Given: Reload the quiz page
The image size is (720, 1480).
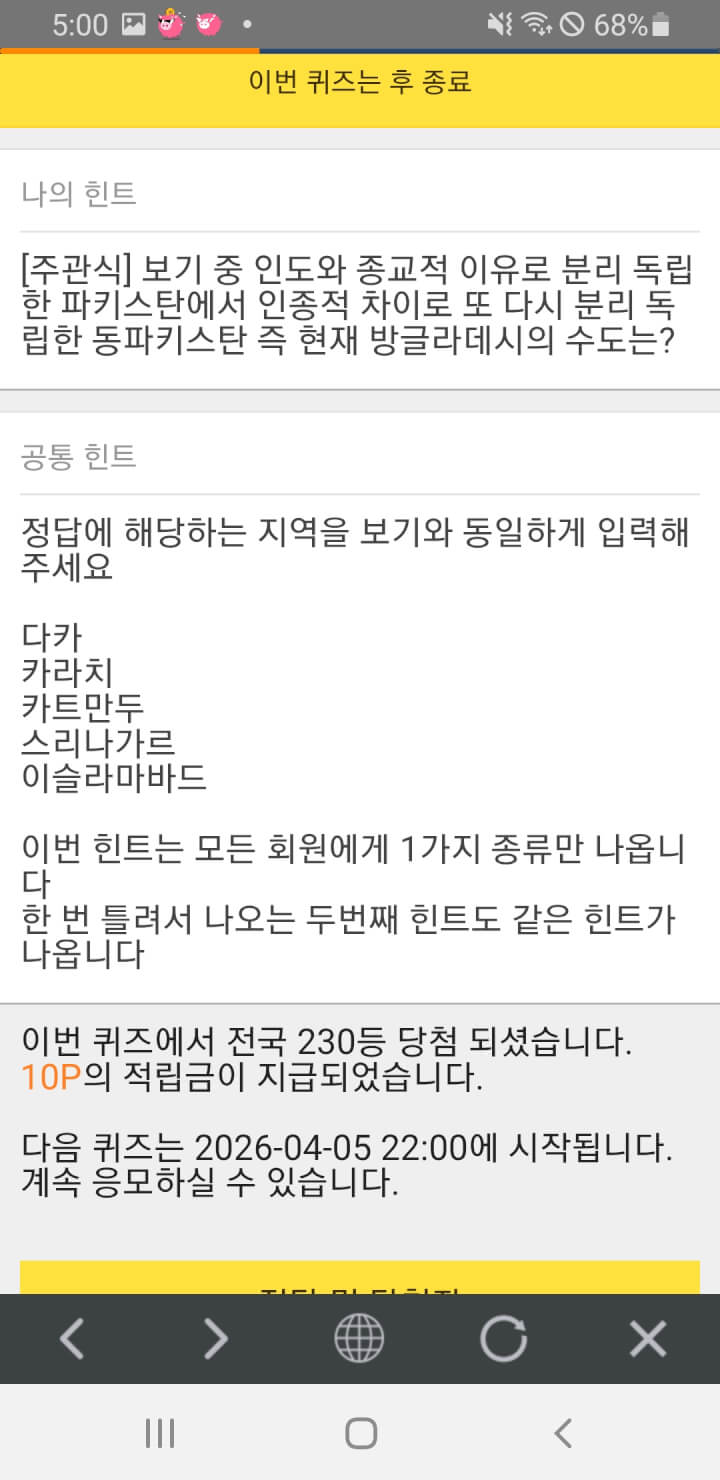Looking at the screenshot, I should pyautogui.click(x=503, y=1338).
